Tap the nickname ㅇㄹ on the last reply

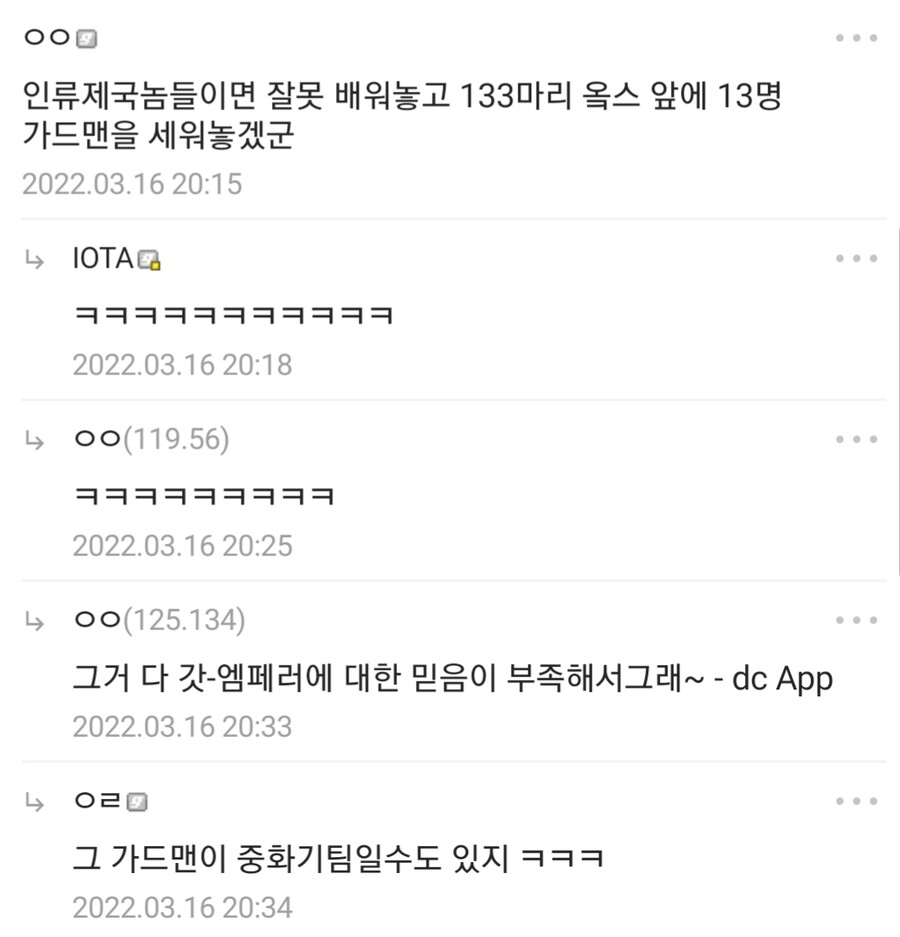98,801
